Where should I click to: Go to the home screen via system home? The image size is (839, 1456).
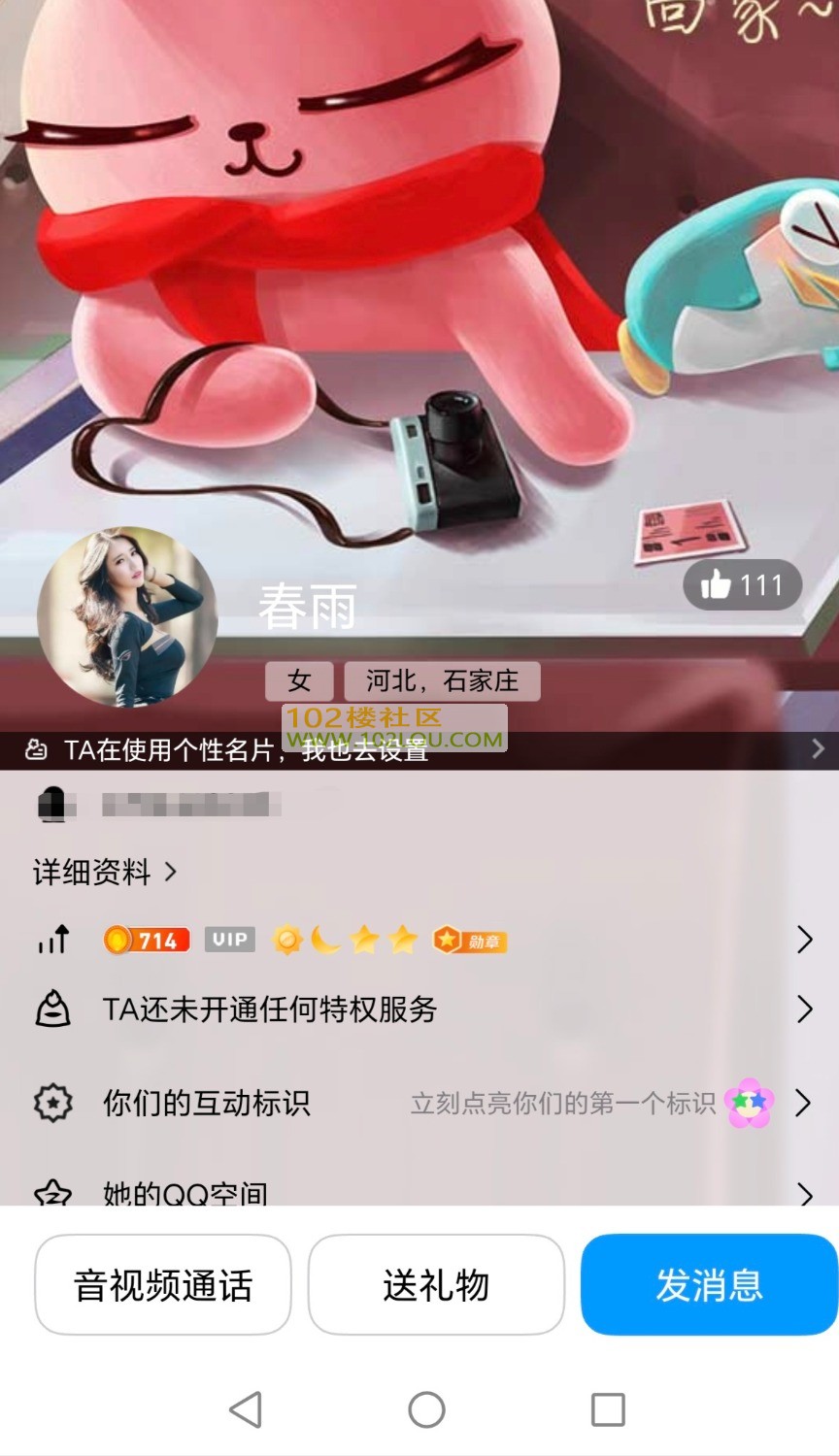(x=426, y=1409)
